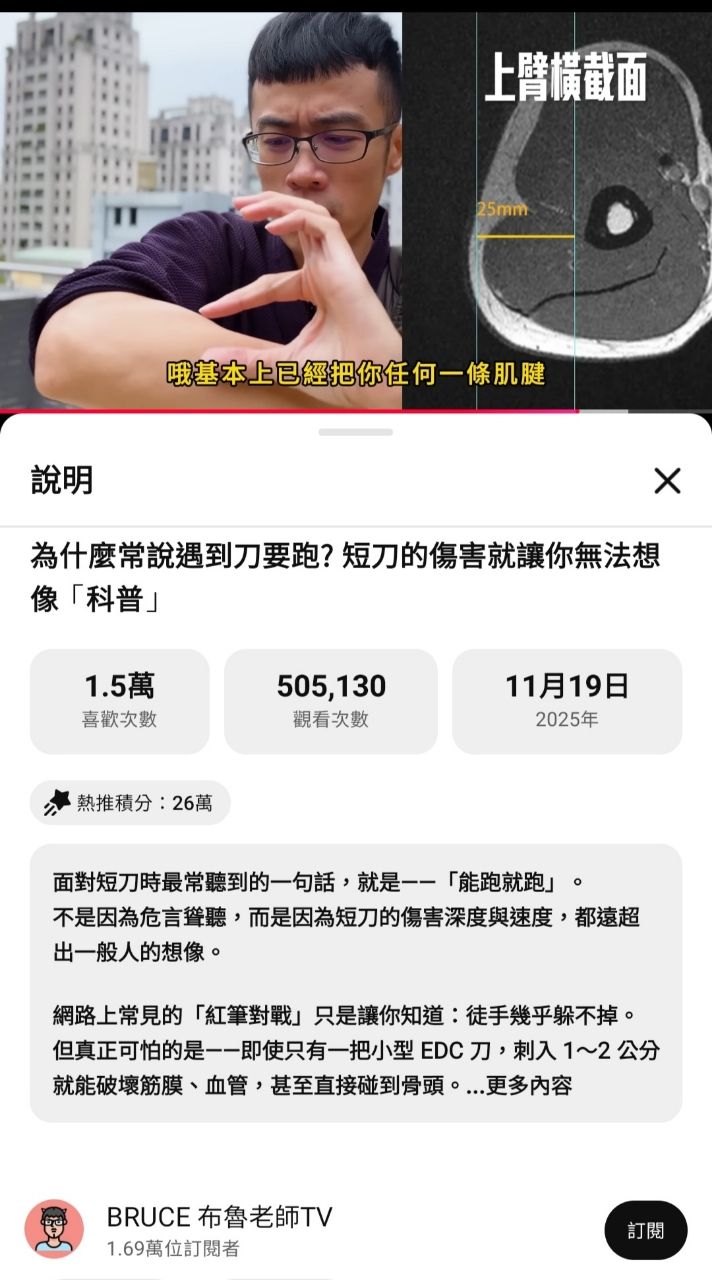Tap the video player above the panel

[356, 210]
